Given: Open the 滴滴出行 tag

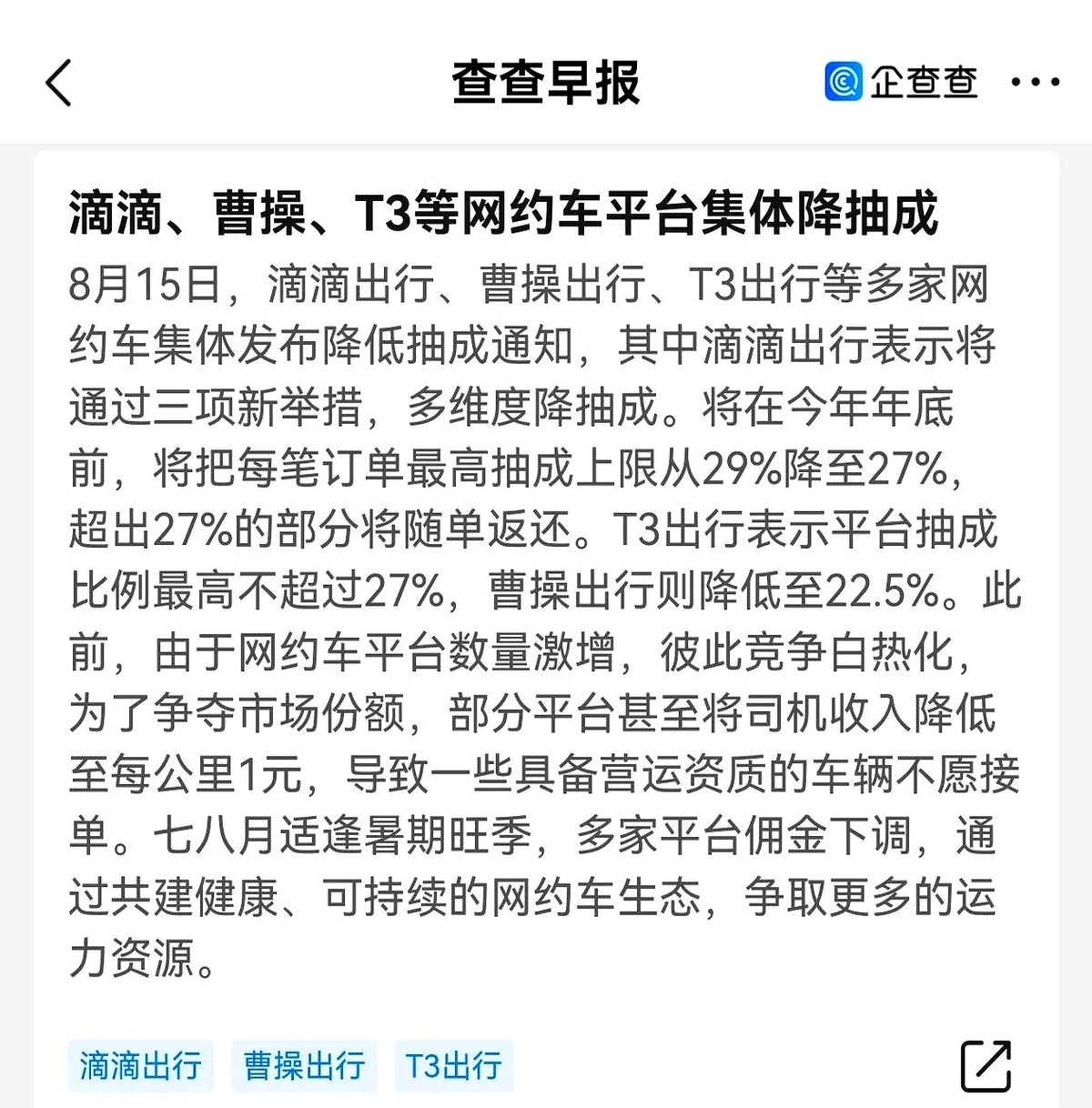Looking at the screenshot, I should click(141, 1065).
